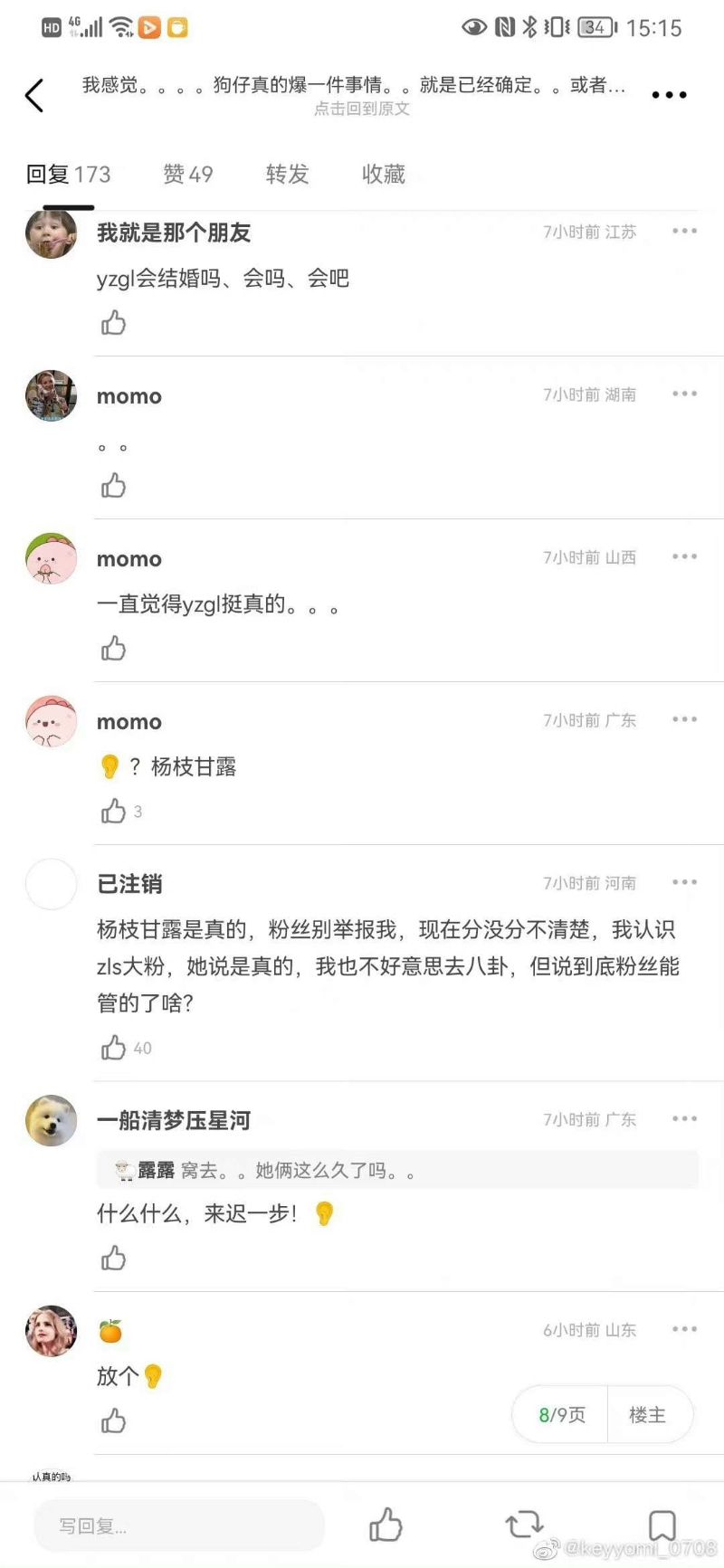Switch to the 转发 tab
Viewport: 724px width, 1568px height.
tap(287, 174)
